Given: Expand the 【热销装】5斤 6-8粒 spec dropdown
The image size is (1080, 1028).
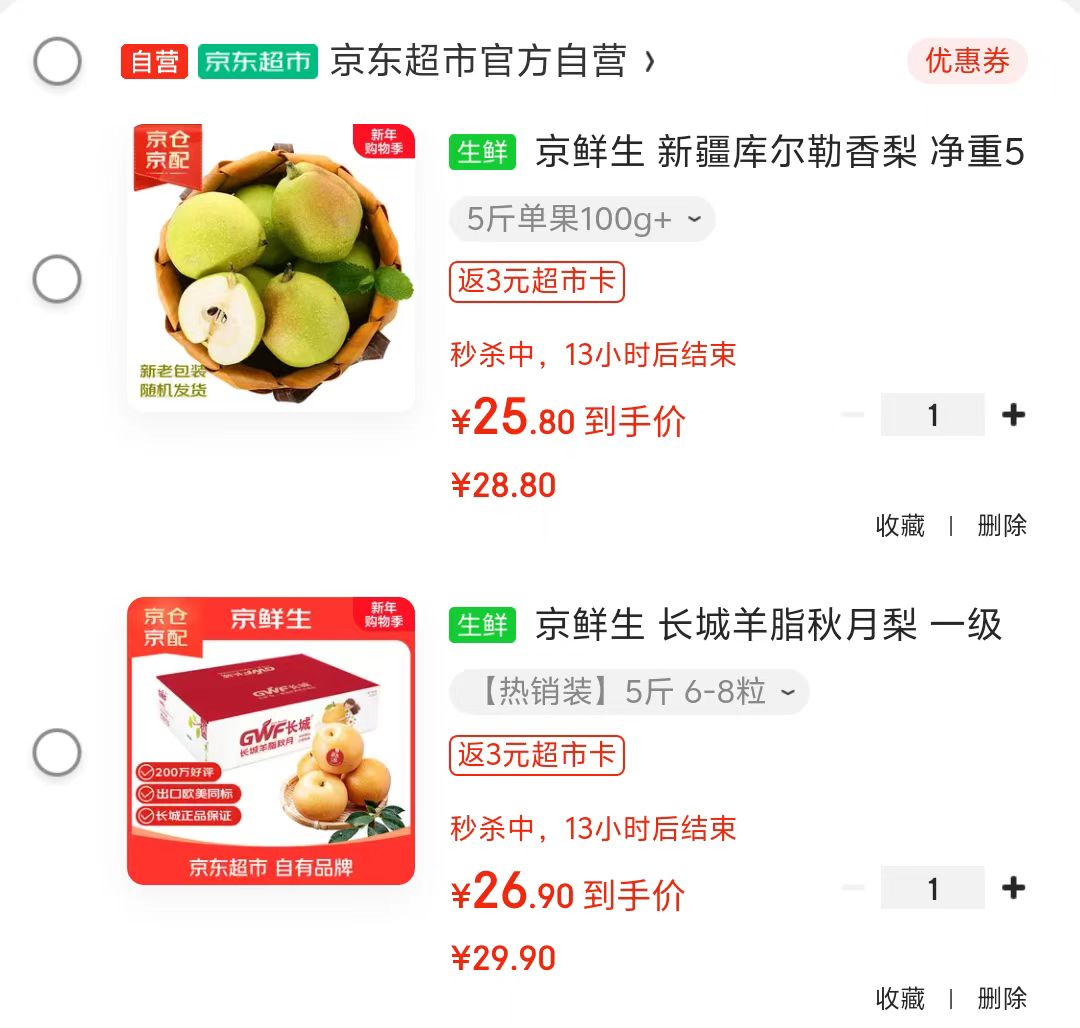Looking at the screenshot, I should 628,692.
